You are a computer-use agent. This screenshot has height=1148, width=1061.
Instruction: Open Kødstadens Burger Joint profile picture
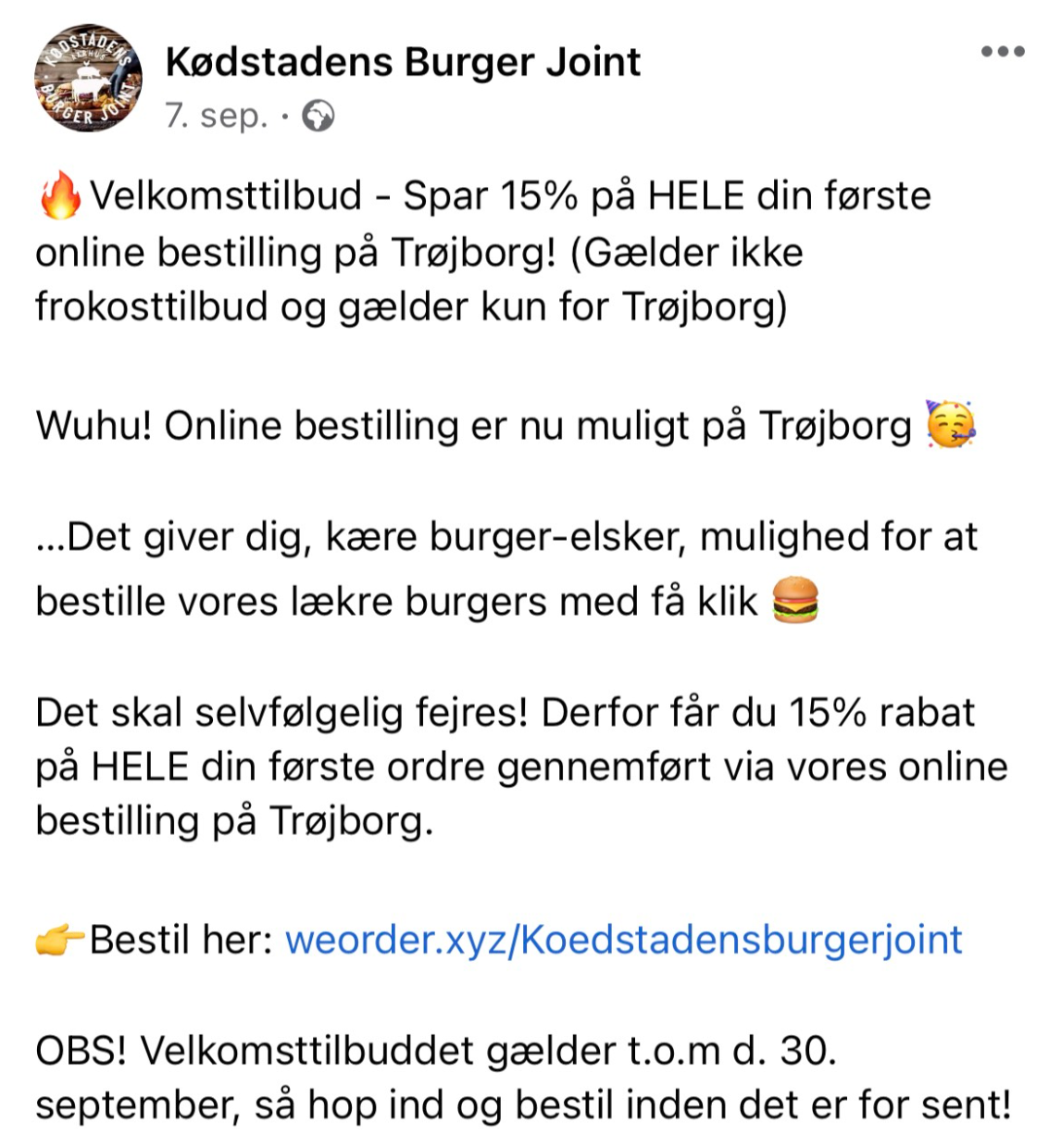88,79
